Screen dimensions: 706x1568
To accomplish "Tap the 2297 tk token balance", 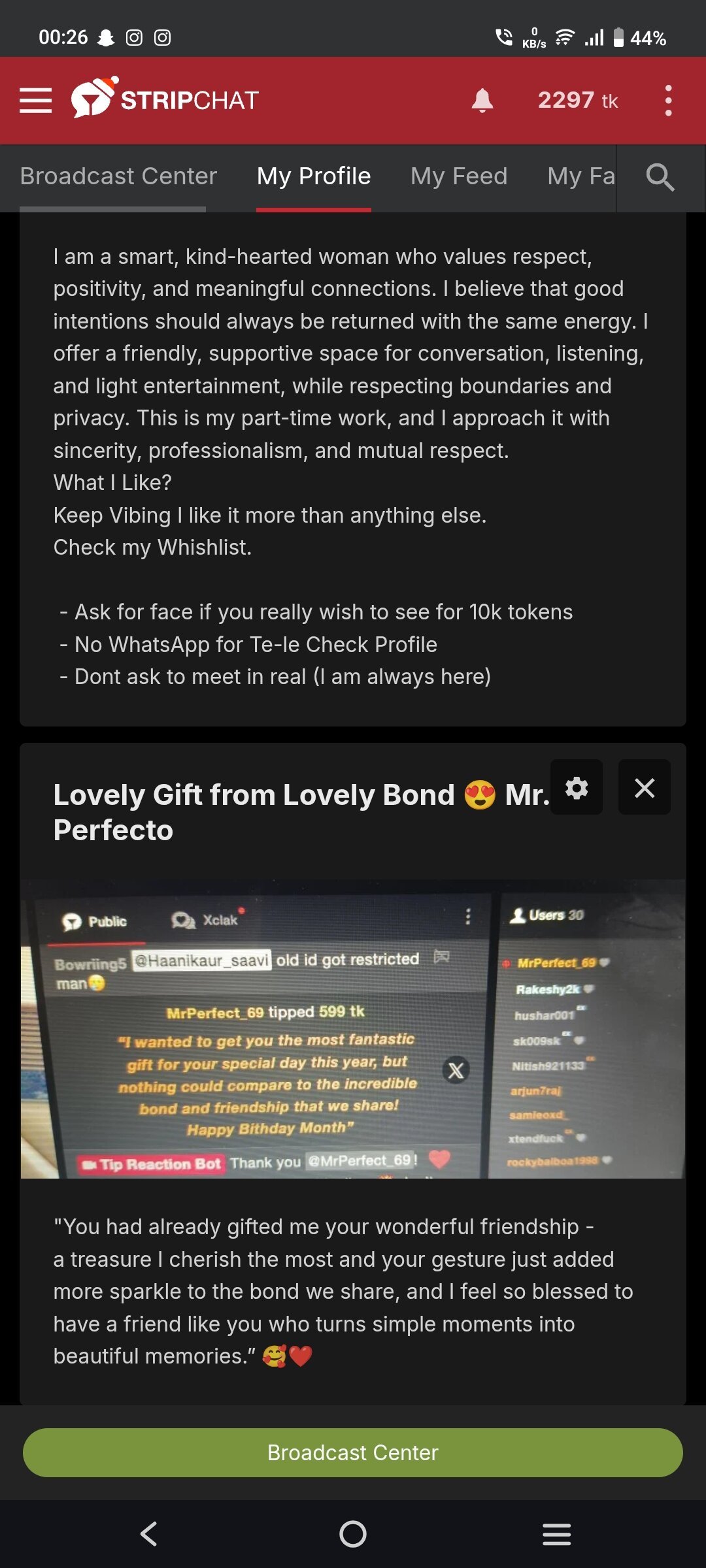I will click(577, 101).
